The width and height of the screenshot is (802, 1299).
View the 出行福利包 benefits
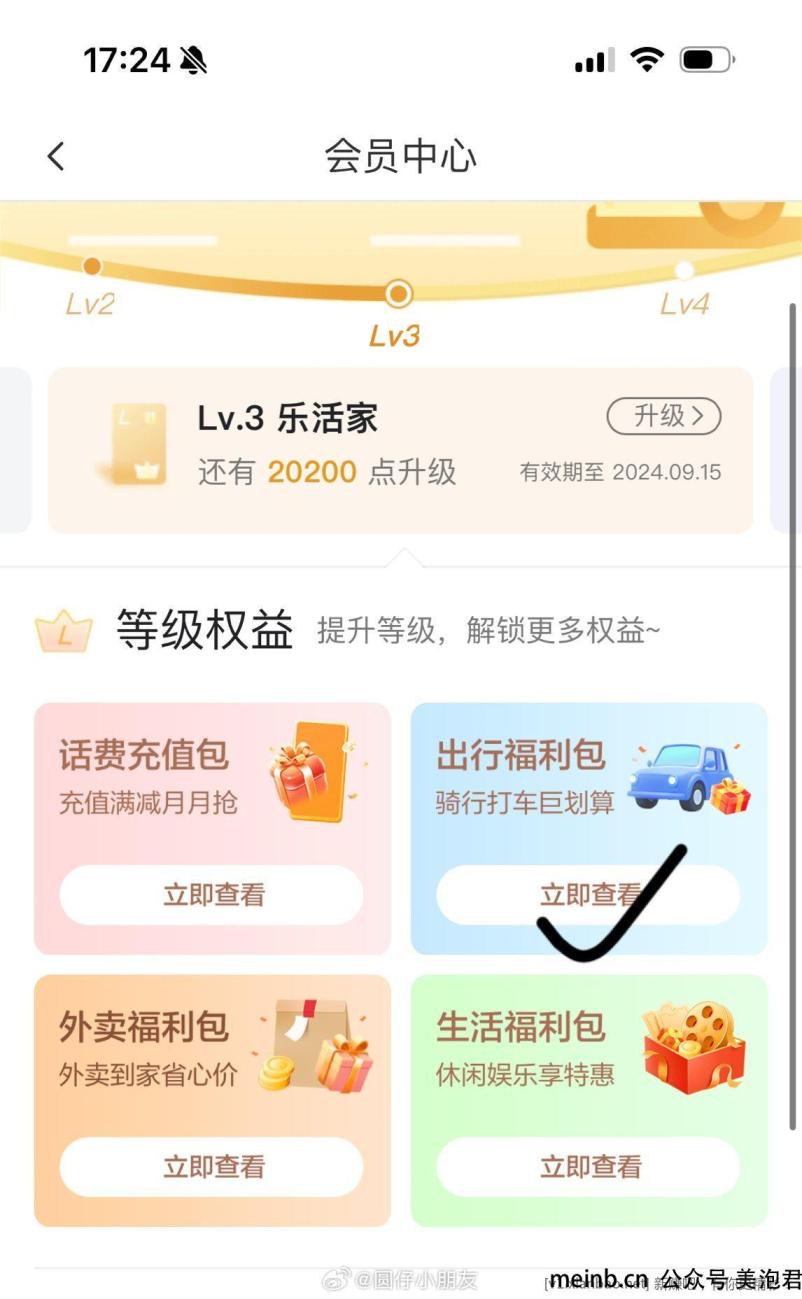(x=588, y=894)
